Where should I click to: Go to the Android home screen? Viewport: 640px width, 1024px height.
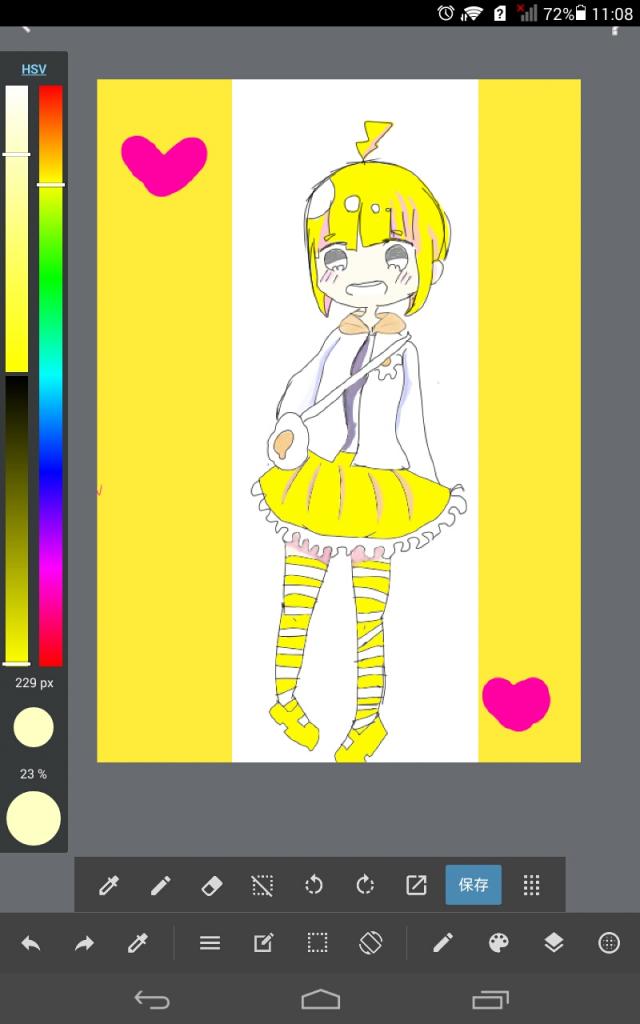320,999
